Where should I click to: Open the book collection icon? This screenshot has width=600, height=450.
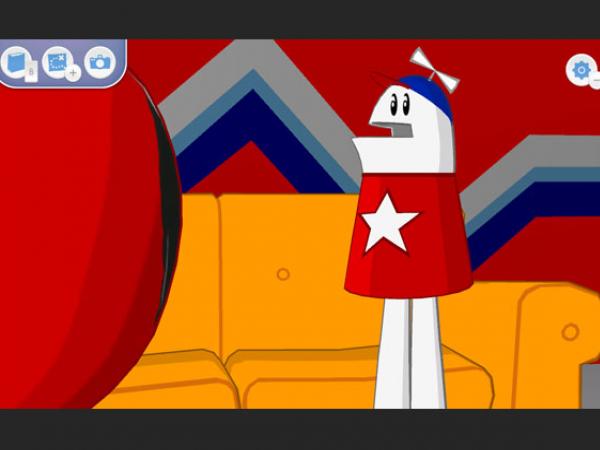point(20,63)
